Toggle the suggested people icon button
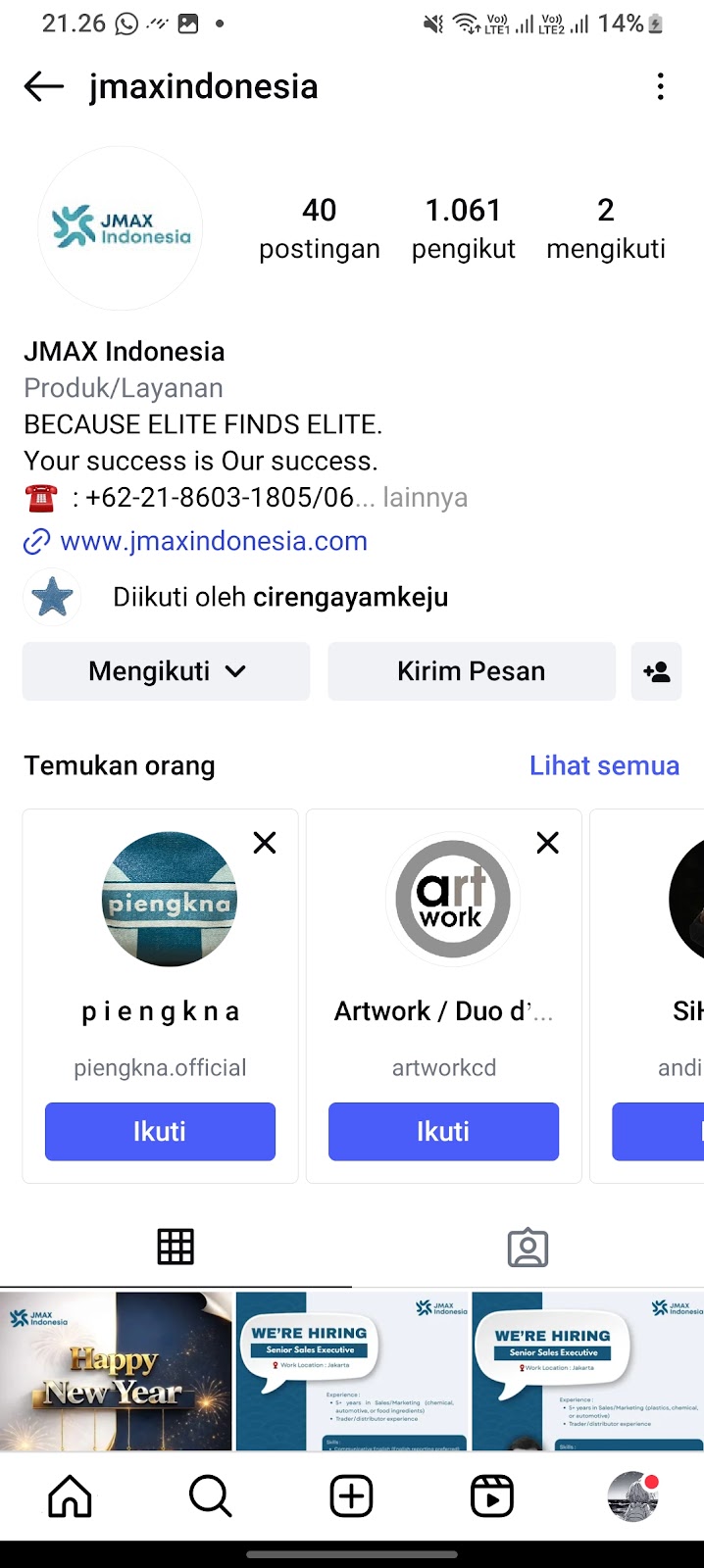Image resolution: width=704 pixels, height=1568 pixels. (x=656, y=671)
